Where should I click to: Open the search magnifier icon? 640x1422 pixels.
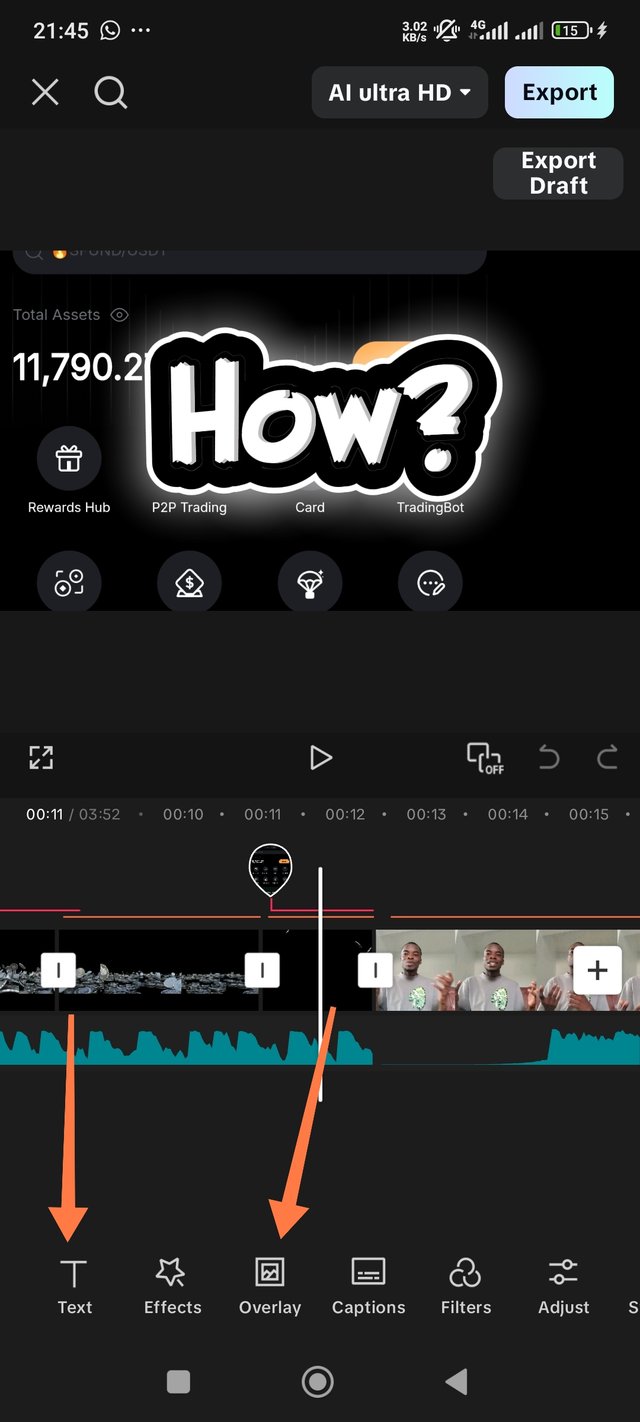click(110, 93)
